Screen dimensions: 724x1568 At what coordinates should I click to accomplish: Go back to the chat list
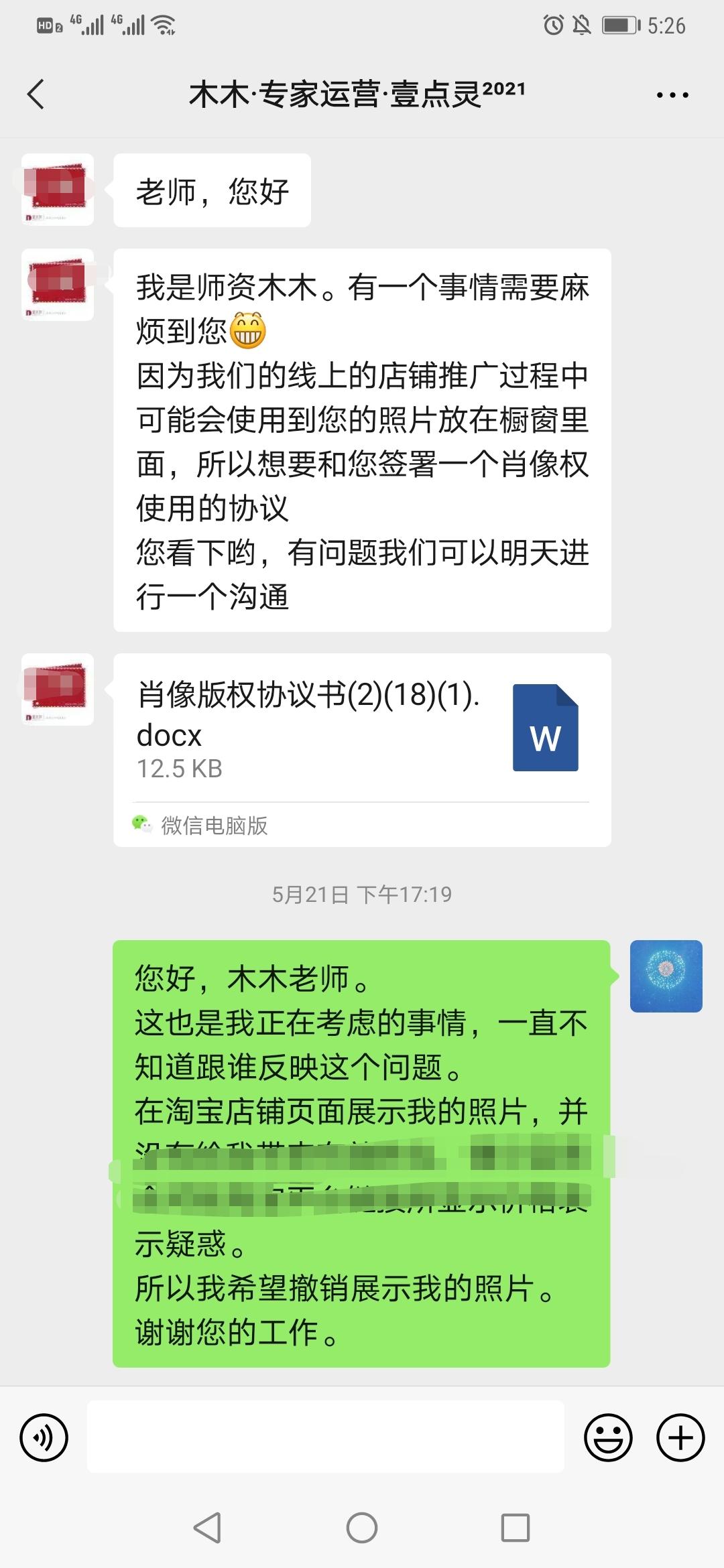pos(36,94)
